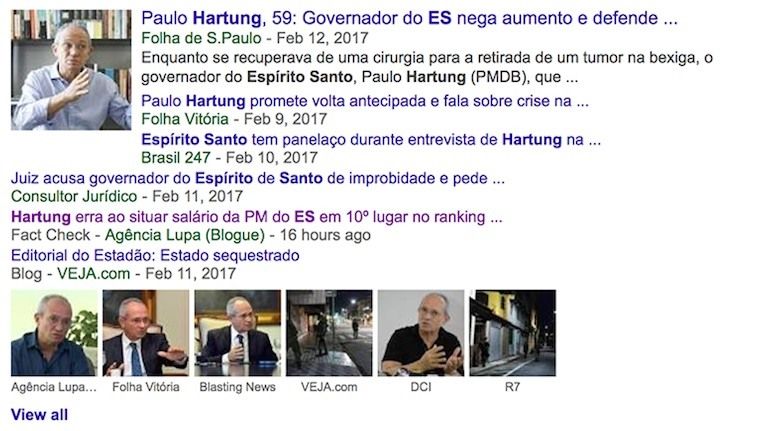This screenshot has height=431, width=760.
Task: Tap View all to see more
Action: 40,414
